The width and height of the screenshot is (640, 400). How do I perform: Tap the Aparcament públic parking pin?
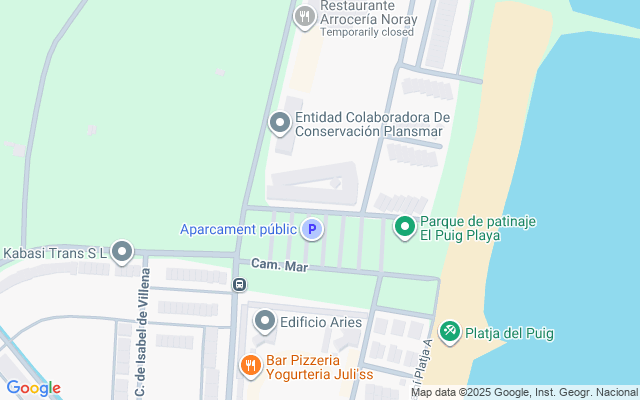(x=312, y=229)
